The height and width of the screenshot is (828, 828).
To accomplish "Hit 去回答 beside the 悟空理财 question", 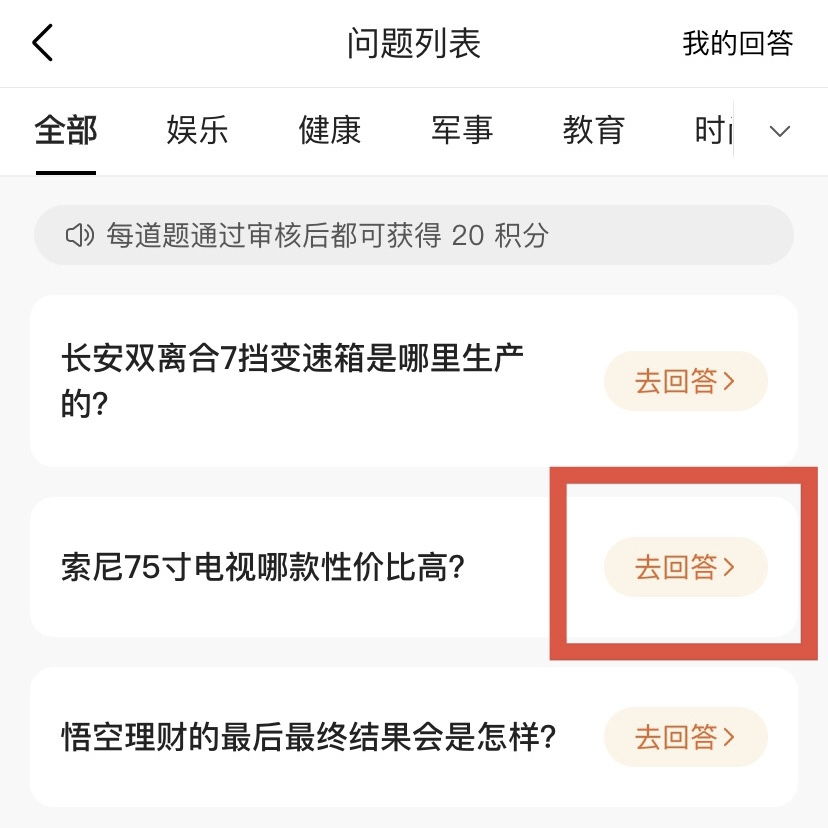I will pyautogui.click(x=685, y=738).
